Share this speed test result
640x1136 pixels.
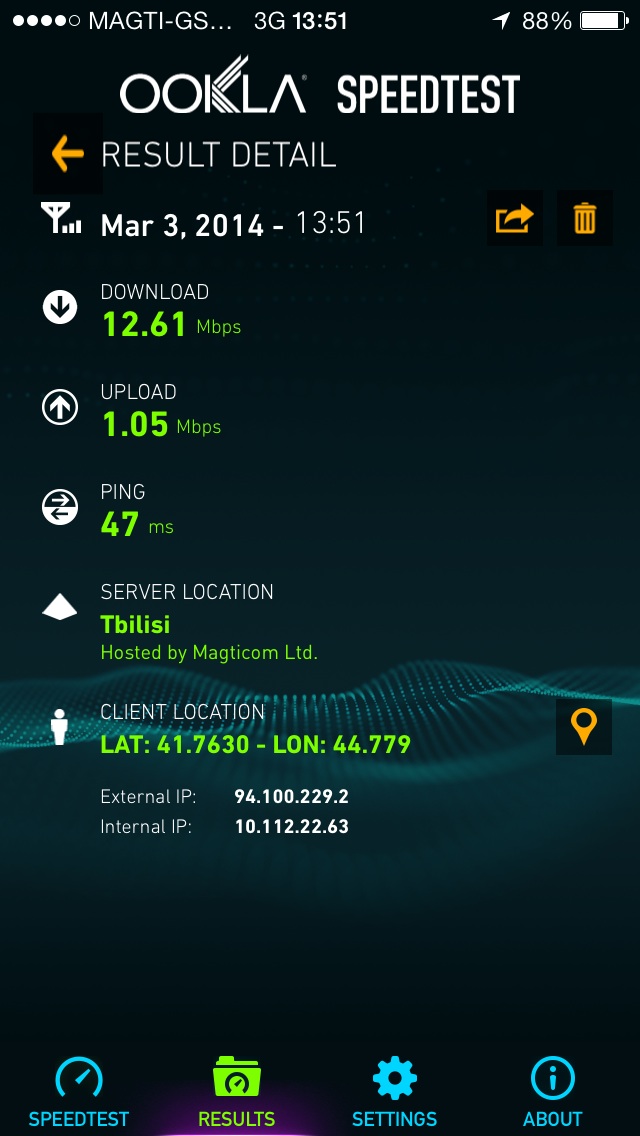515,218
